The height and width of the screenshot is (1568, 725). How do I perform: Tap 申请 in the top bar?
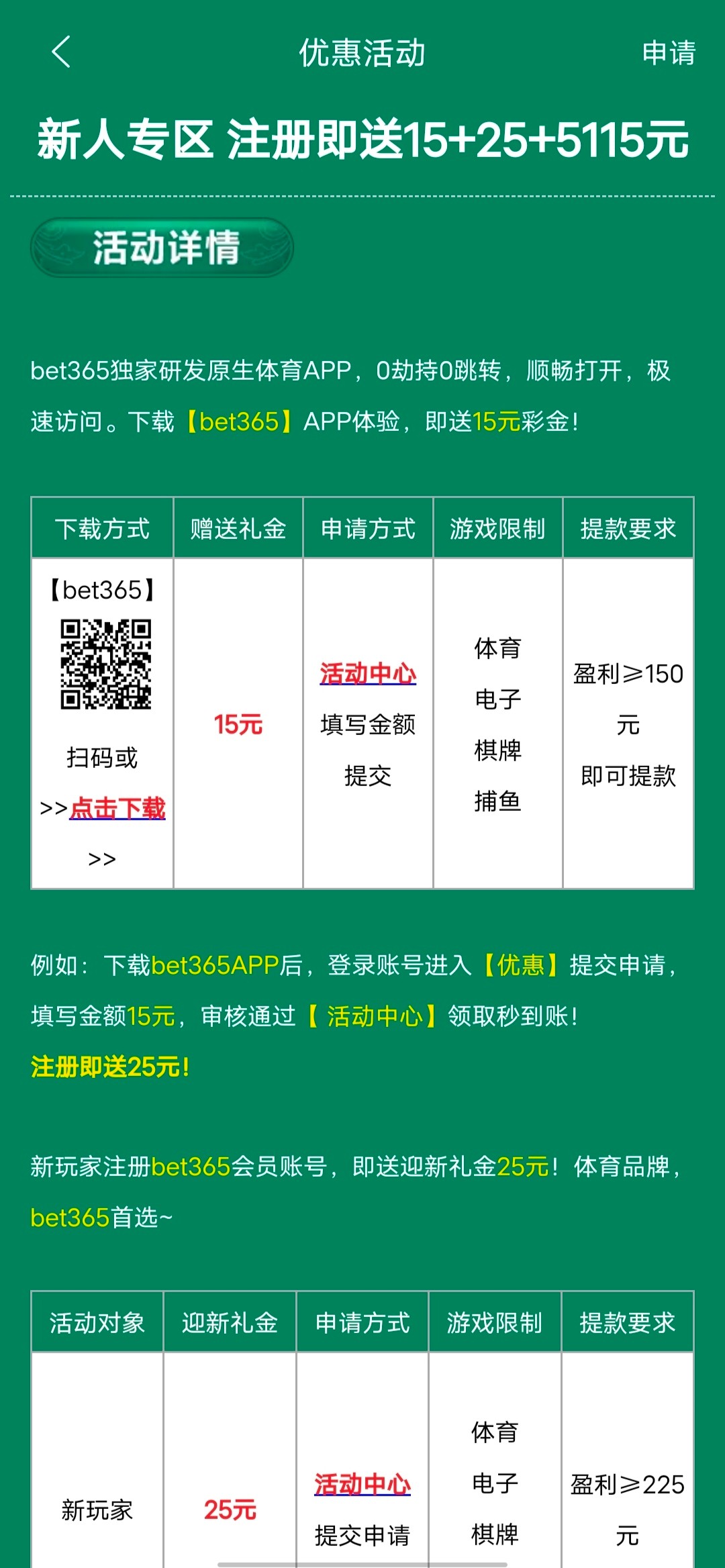tap(668, 53)
